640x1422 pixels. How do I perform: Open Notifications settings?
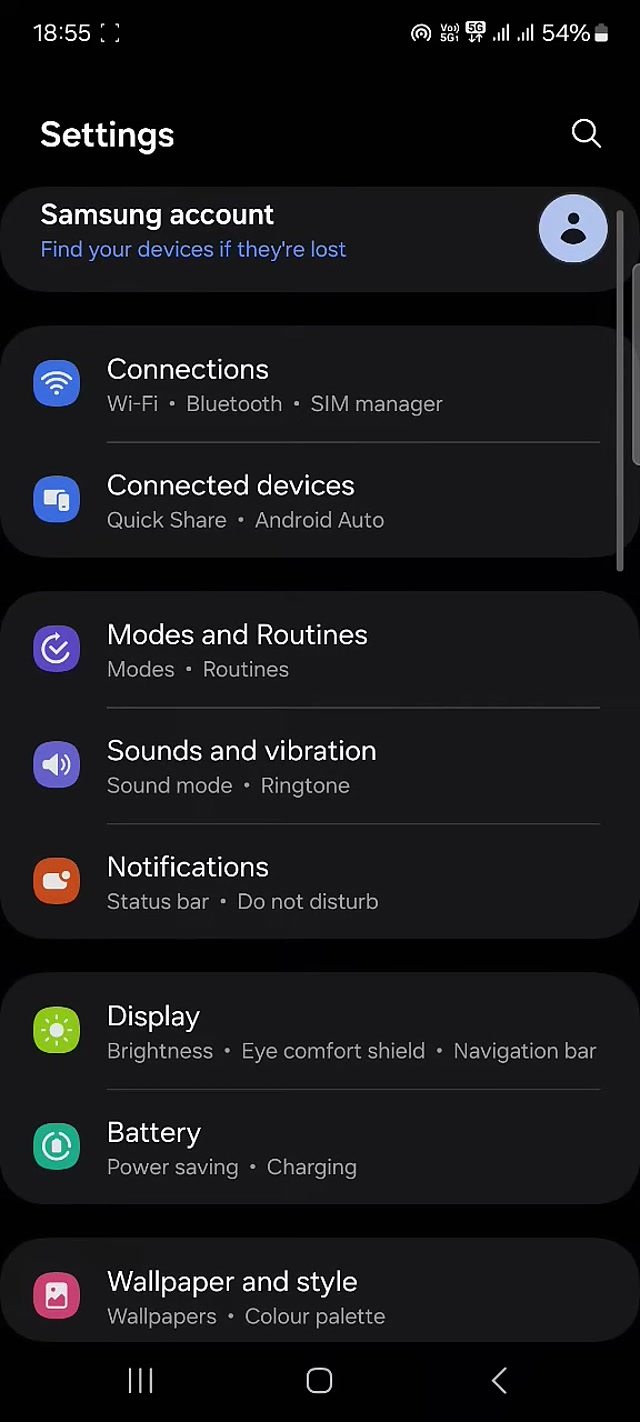click(x=300, y=882)
